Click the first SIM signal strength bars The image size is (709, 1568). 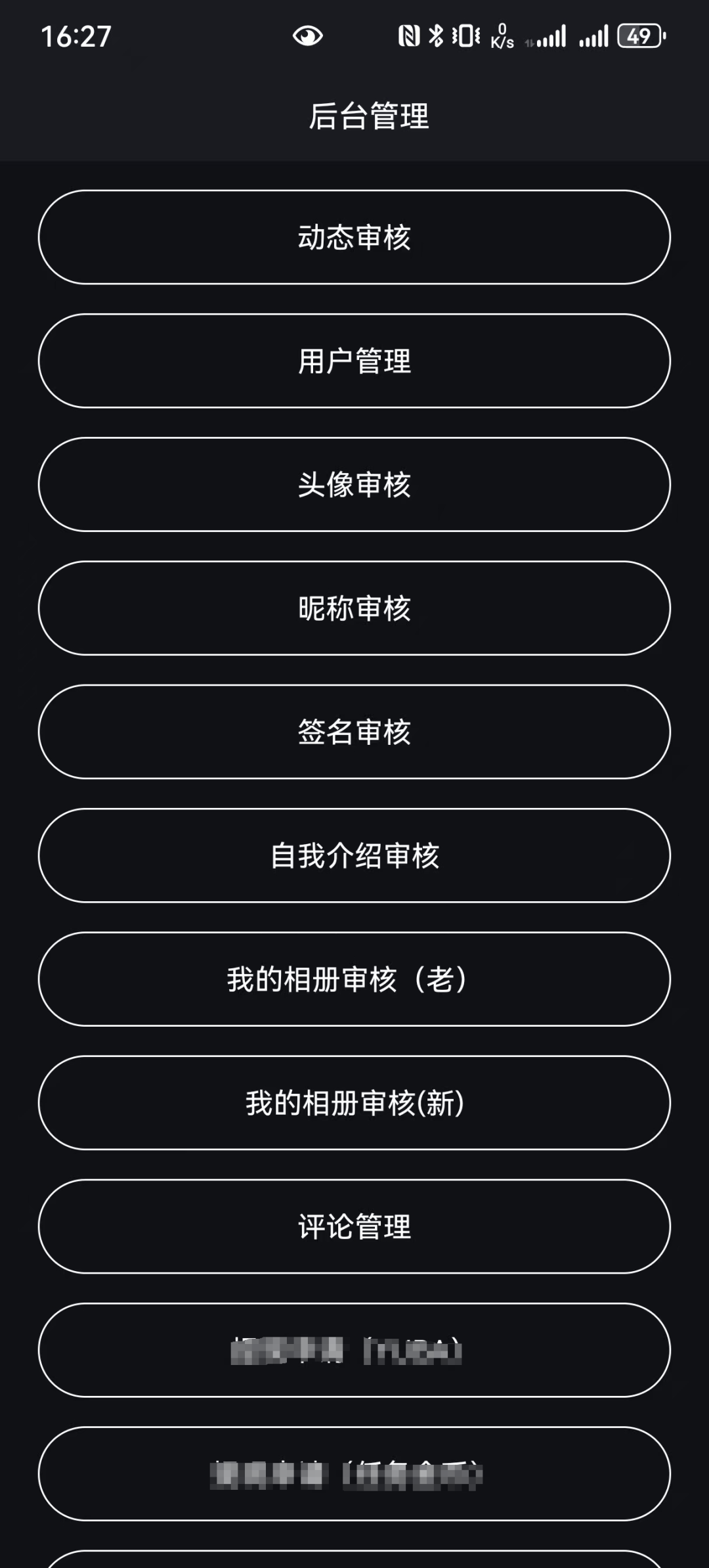[x=551, y=37]
